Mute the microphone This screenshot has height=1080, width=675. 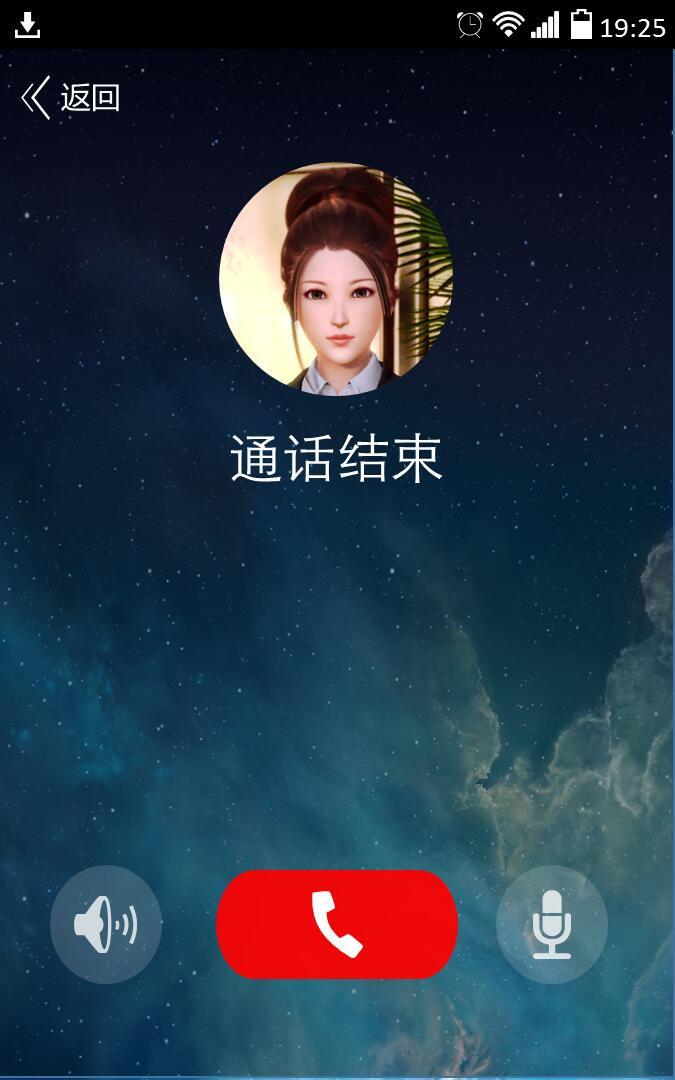coord(551,924)
